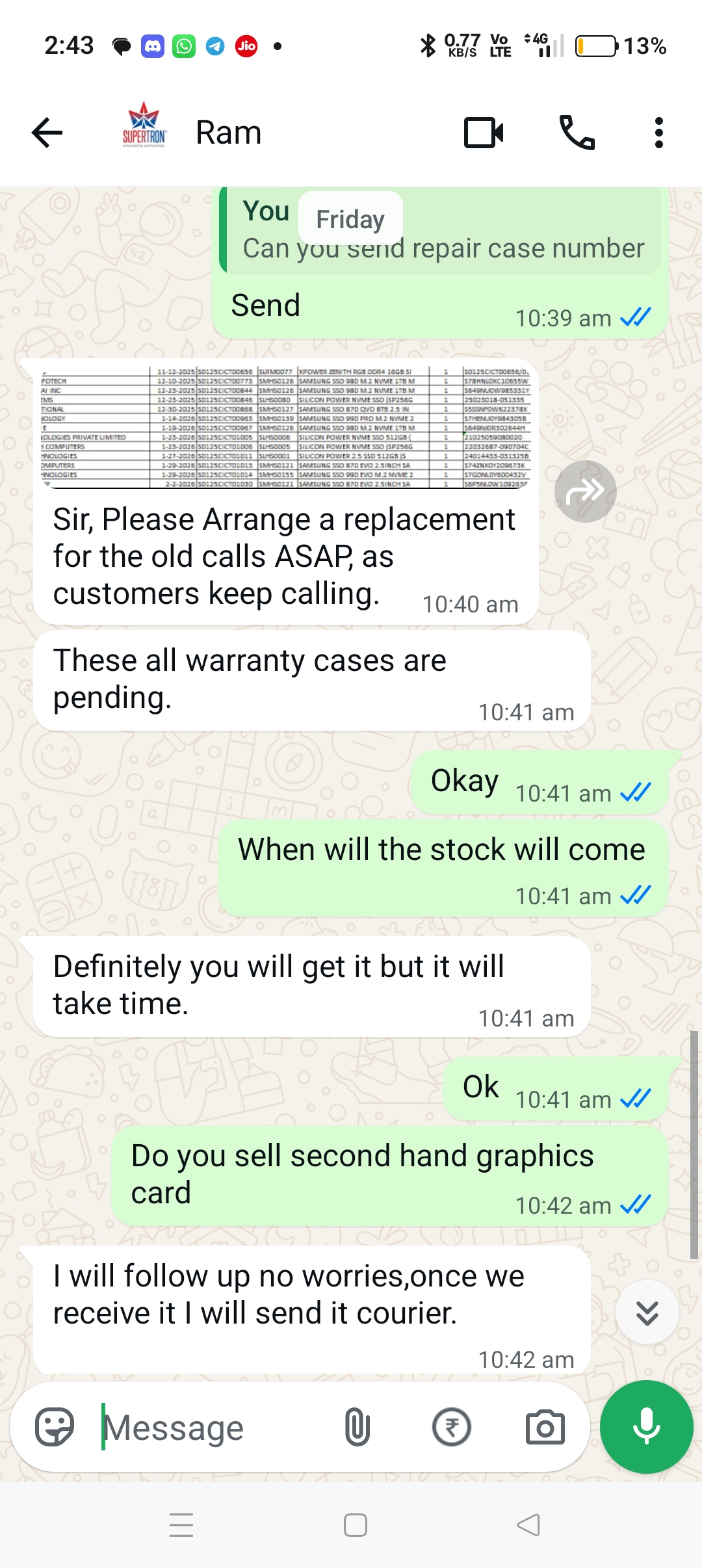Open the emoji and sticker picker
This screenshot has height=1568, width=702.
point(55,1427)
